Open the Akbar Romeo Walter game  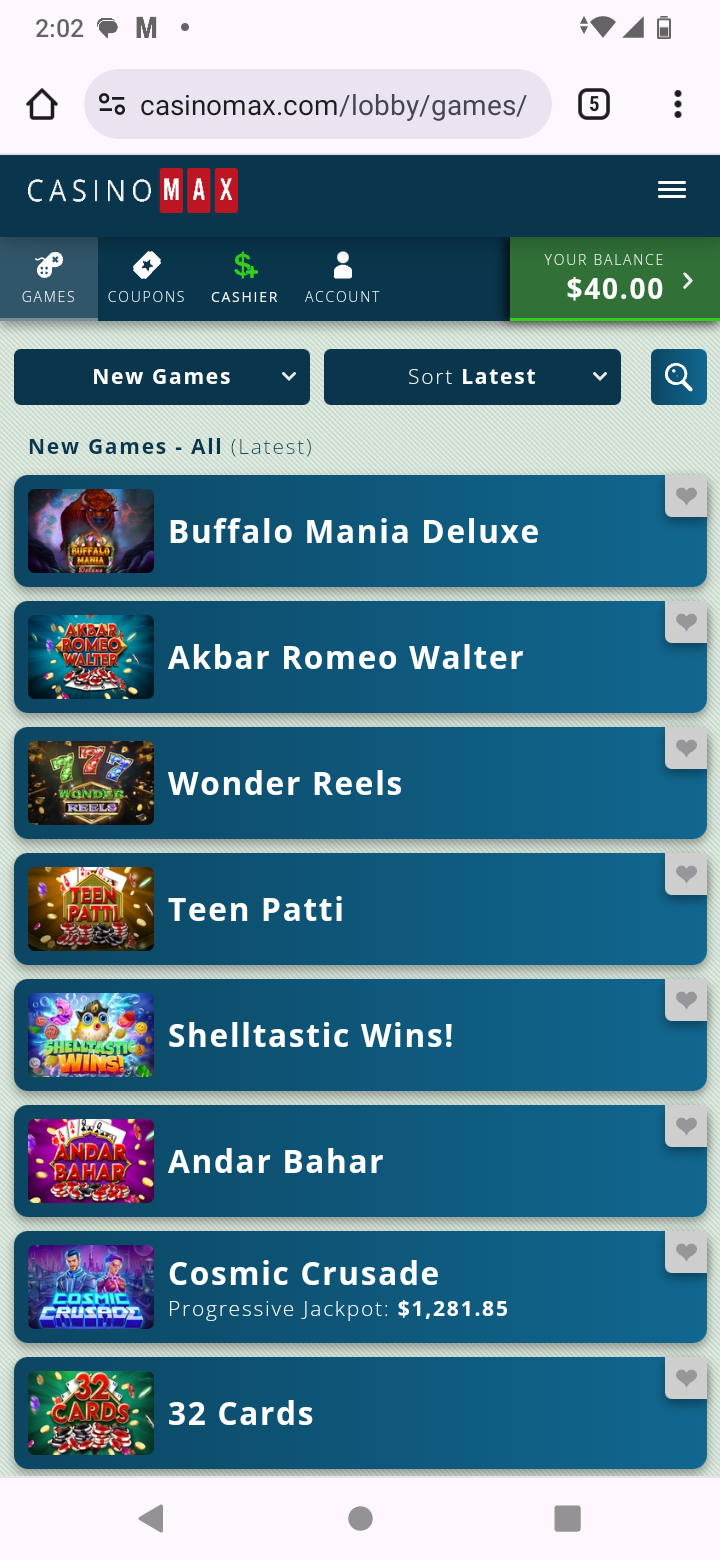coord(345,657)
